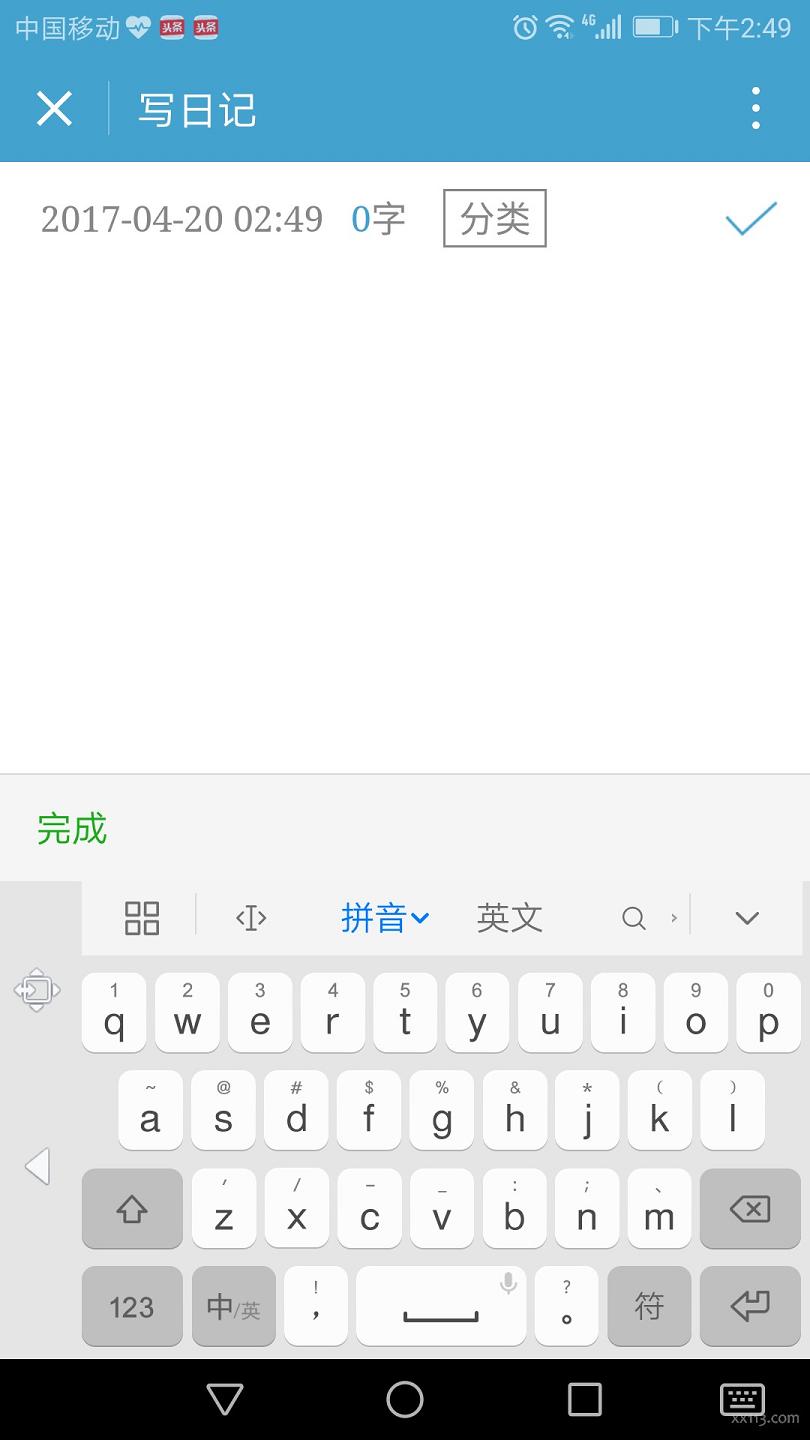Screen dimensions: 810x1440
Task: Open the 符 symbols keyboard
Action: coord(649,1307)
